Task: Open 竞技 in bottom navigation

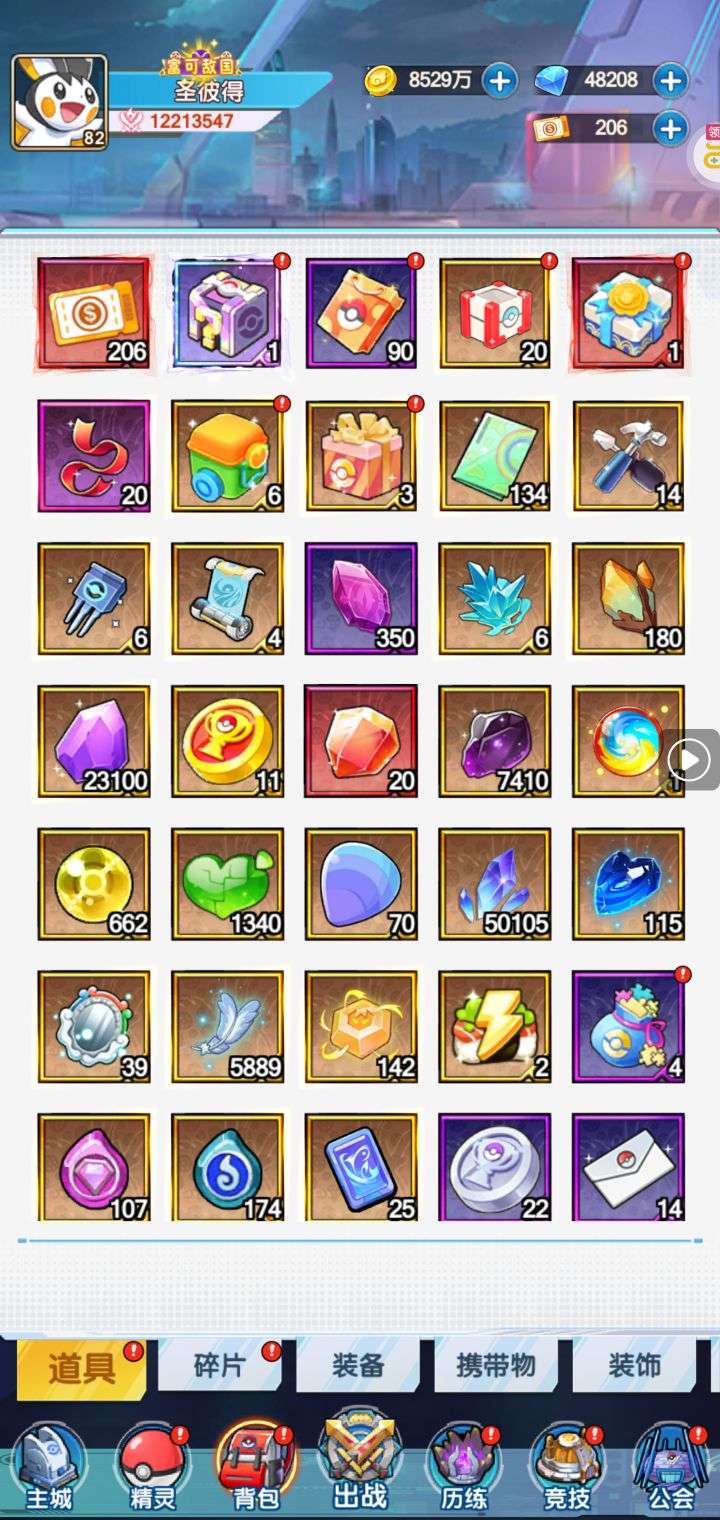Action: 567,1468
